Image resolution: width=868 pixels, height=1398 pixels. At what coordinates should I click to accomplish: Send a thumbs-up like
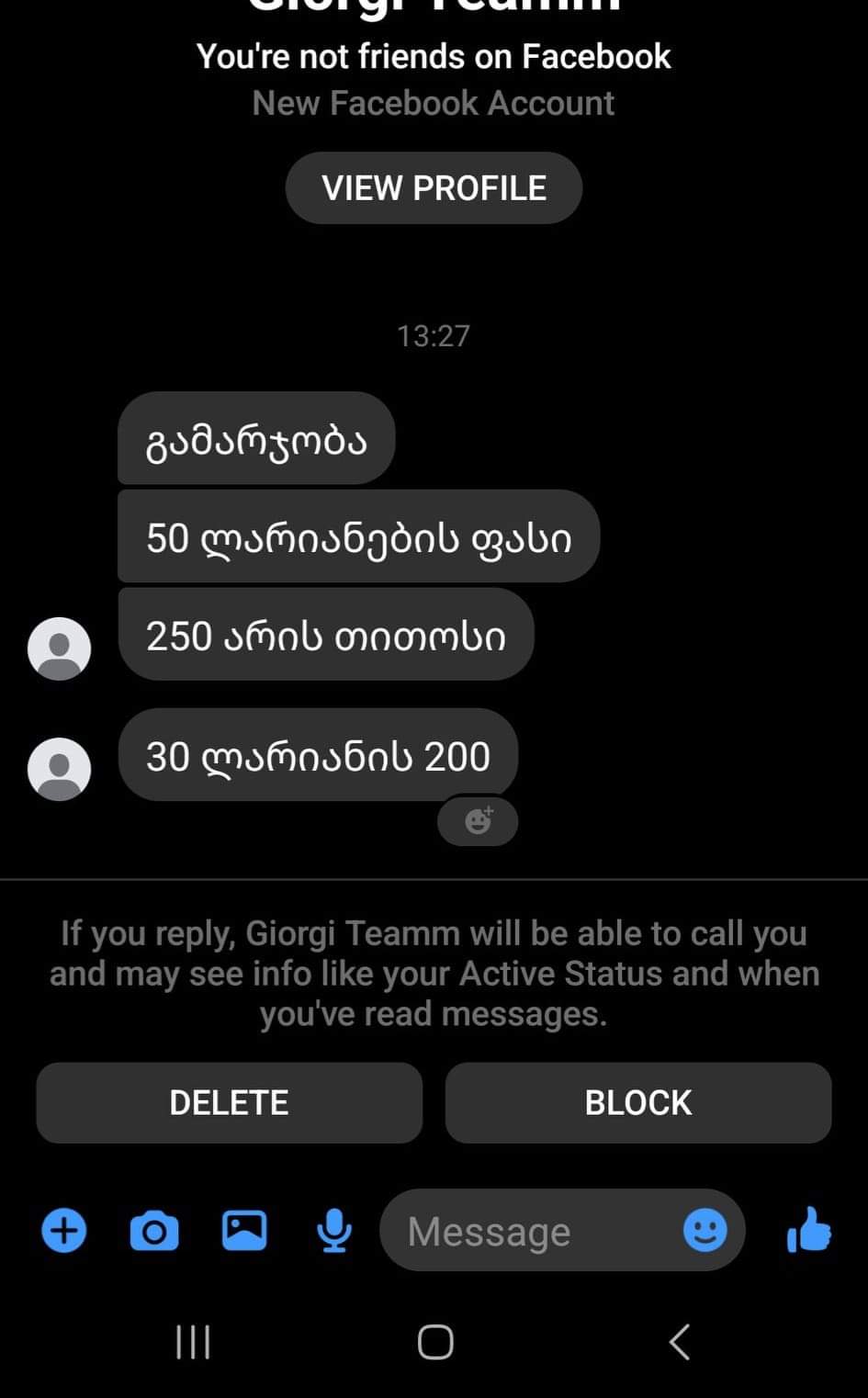808,1230
